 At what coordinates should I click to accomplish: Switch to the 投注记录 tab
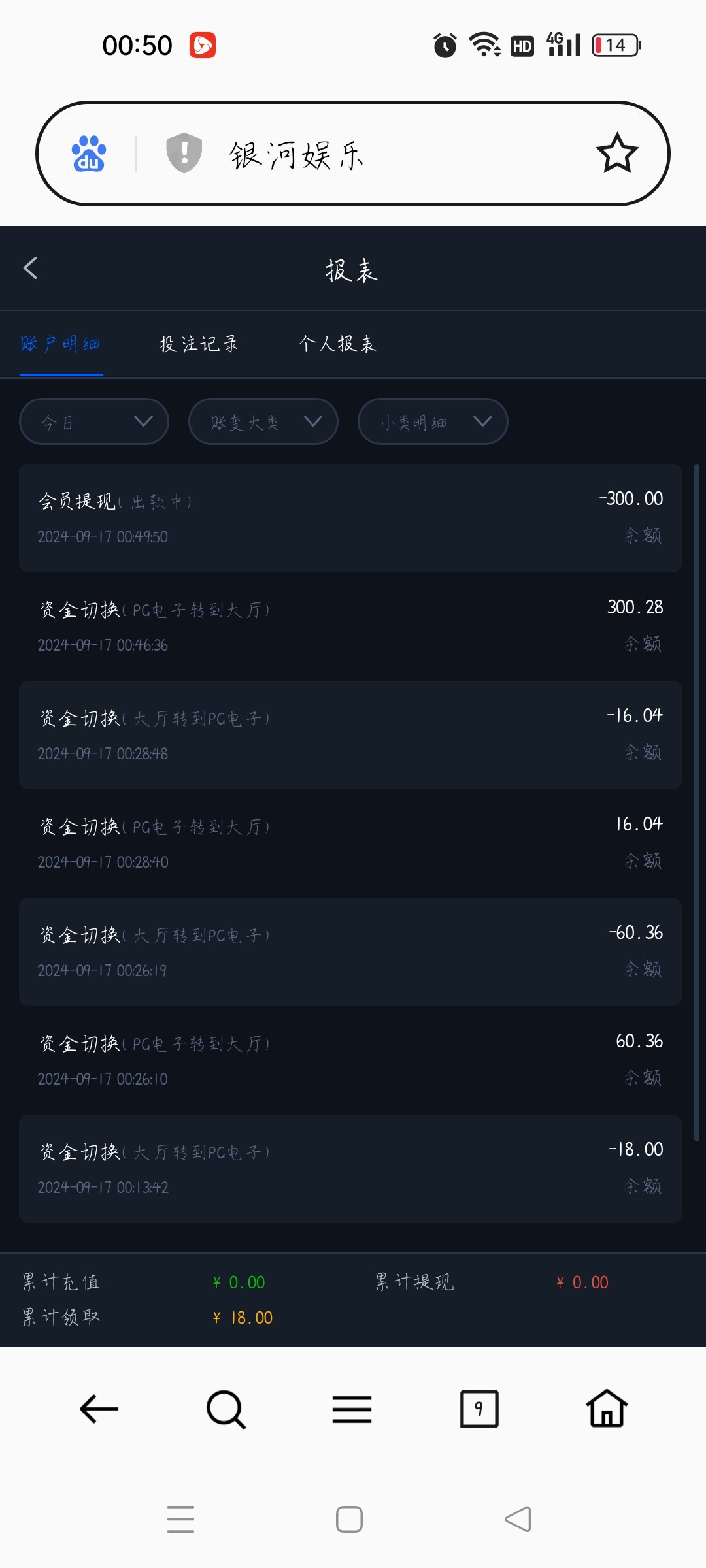pos(199,344)
